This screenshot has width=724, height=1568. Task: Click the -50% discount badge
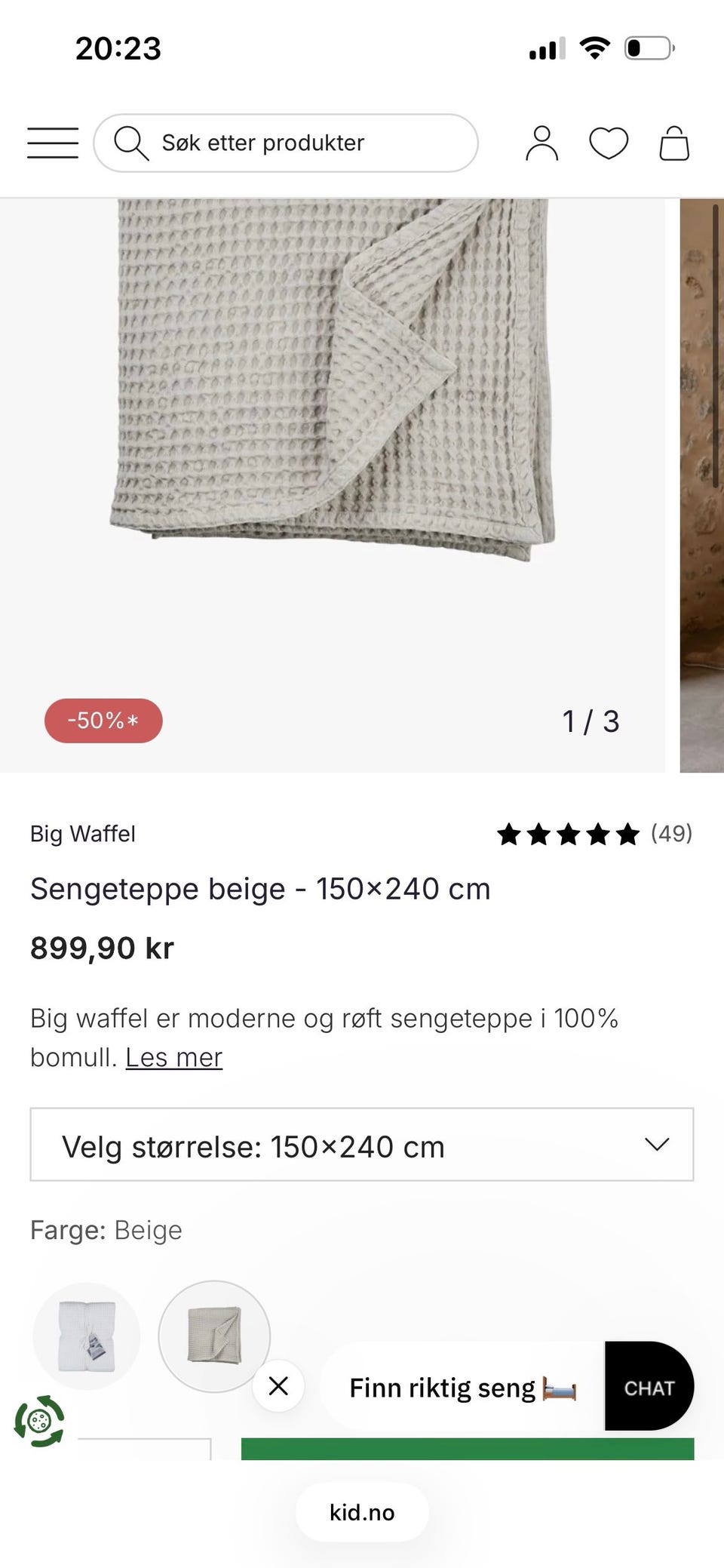[103, 721]
